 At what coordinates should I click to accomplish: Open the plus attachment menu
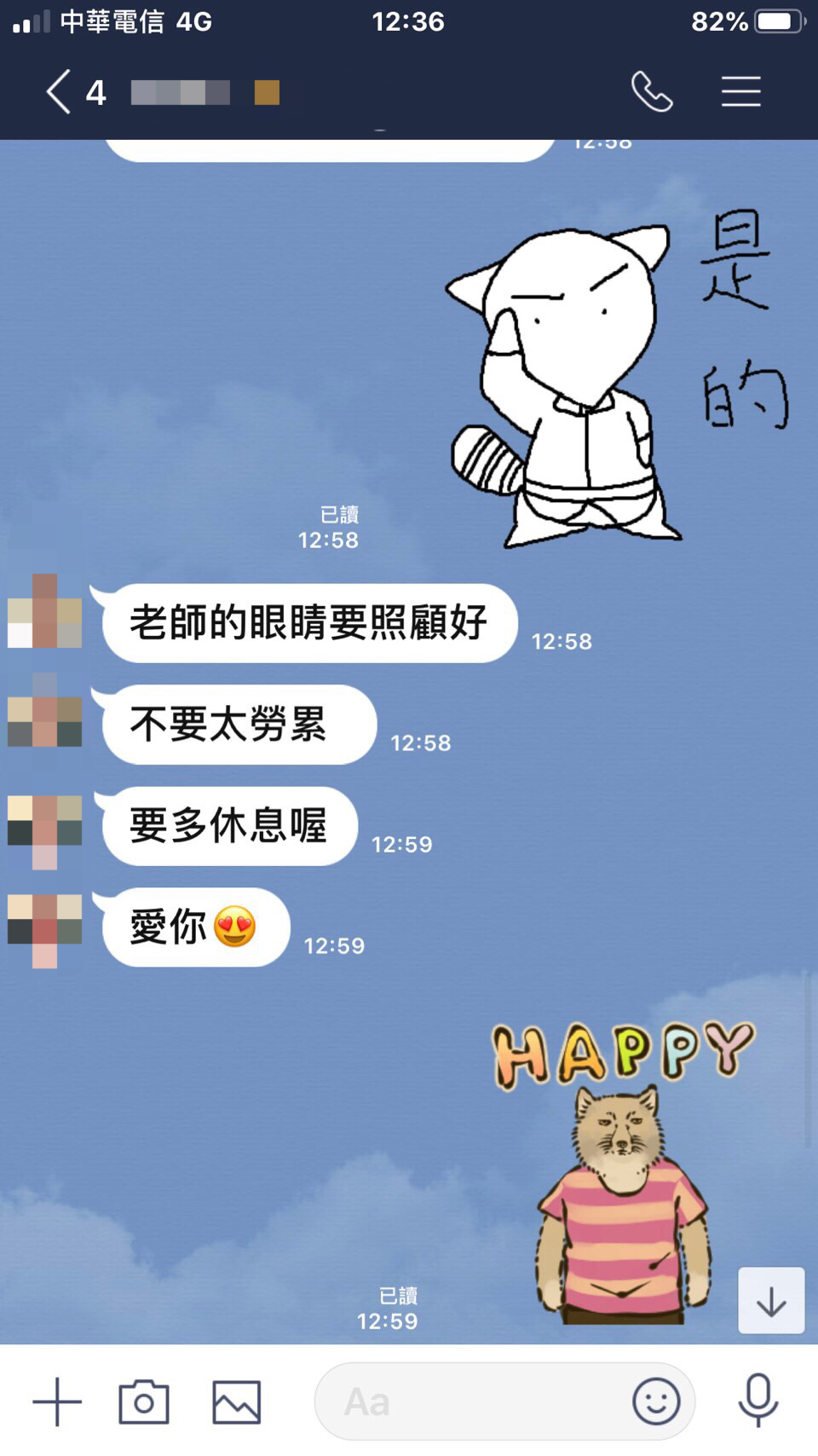pos(57,1401)
